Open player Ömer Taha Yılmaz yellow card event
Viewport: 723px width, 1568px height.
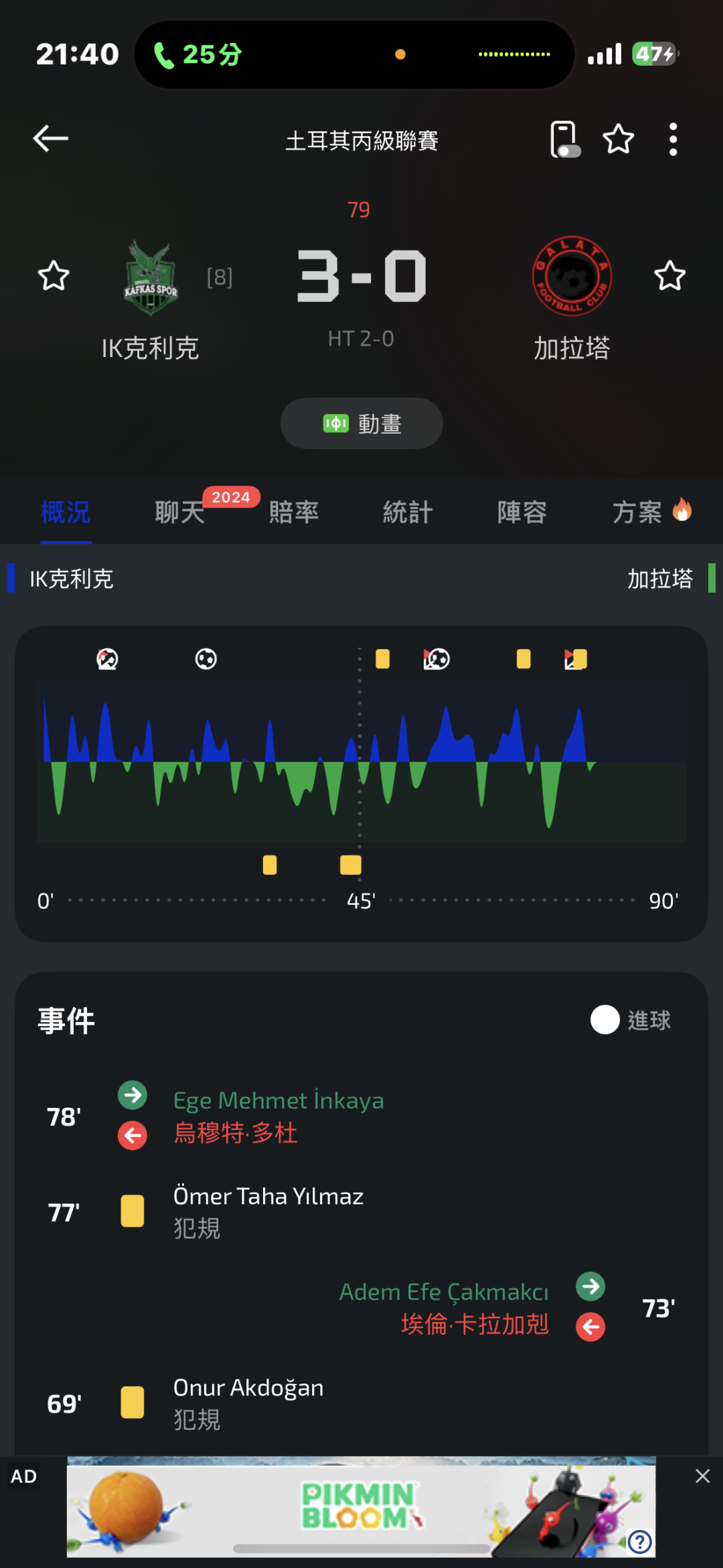[268, 1211]
